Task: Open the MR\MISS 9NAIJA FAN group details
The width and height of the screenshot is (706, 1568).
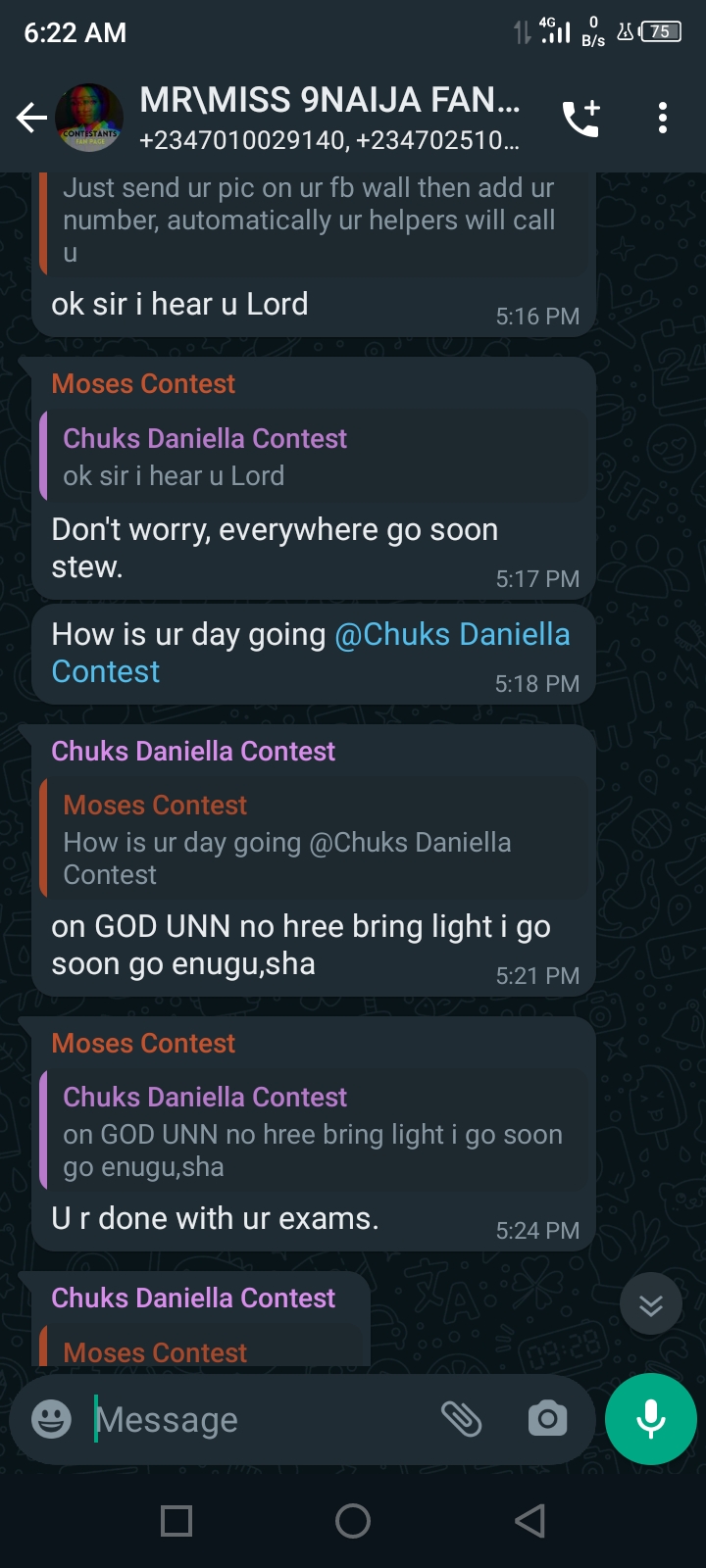Action: coord(329,101)
